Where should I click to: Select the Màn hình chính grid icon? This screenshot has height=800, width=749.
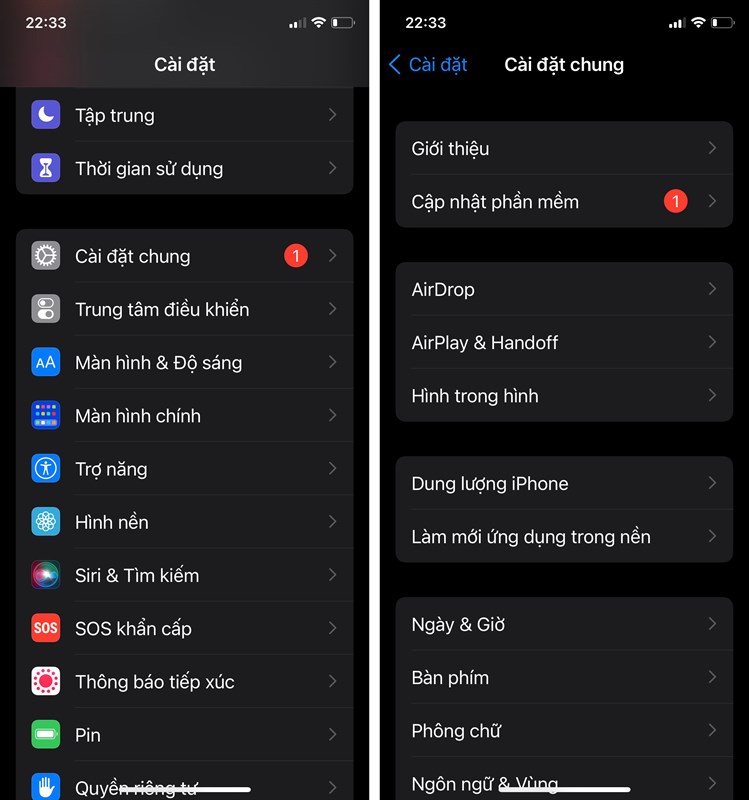(45, 415)
